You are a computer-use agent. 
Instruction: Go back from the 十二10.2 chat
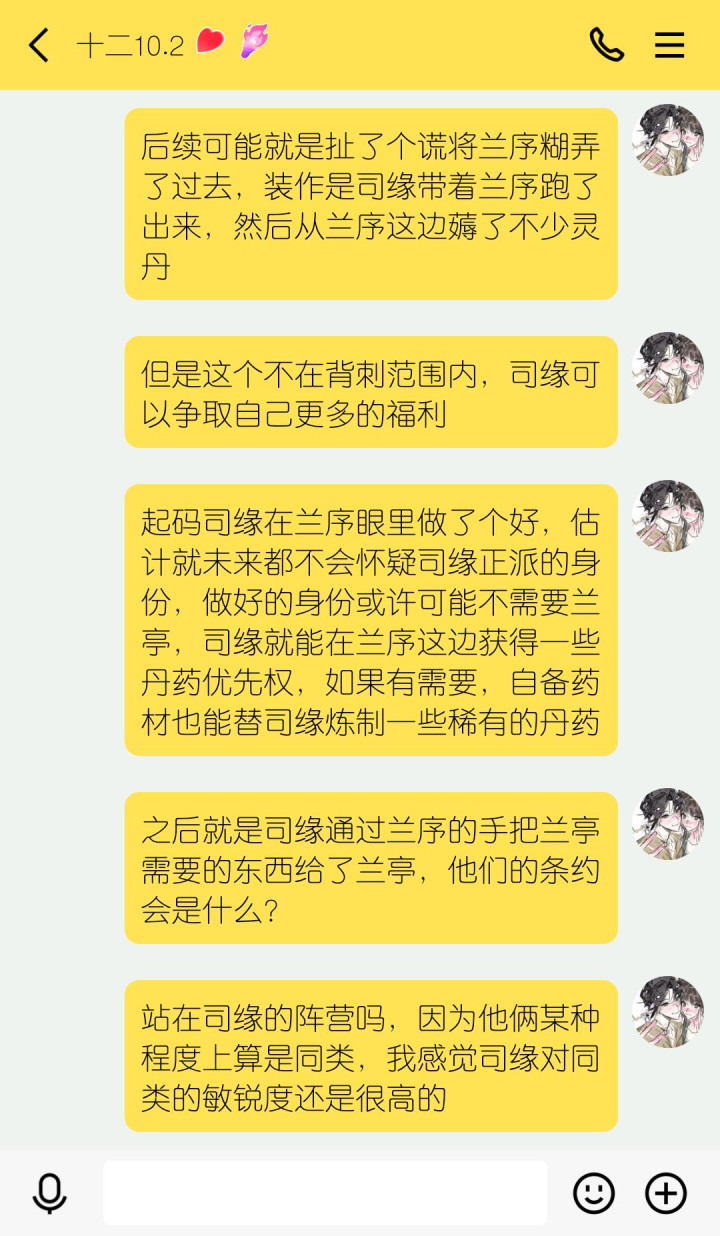39,45
